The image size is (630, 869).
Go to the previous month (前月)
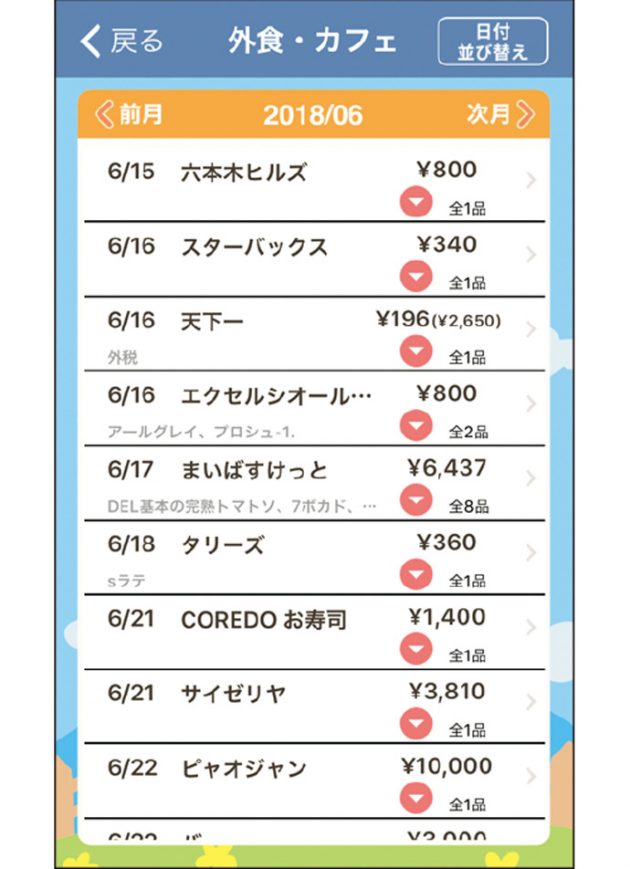pos(129,114)
